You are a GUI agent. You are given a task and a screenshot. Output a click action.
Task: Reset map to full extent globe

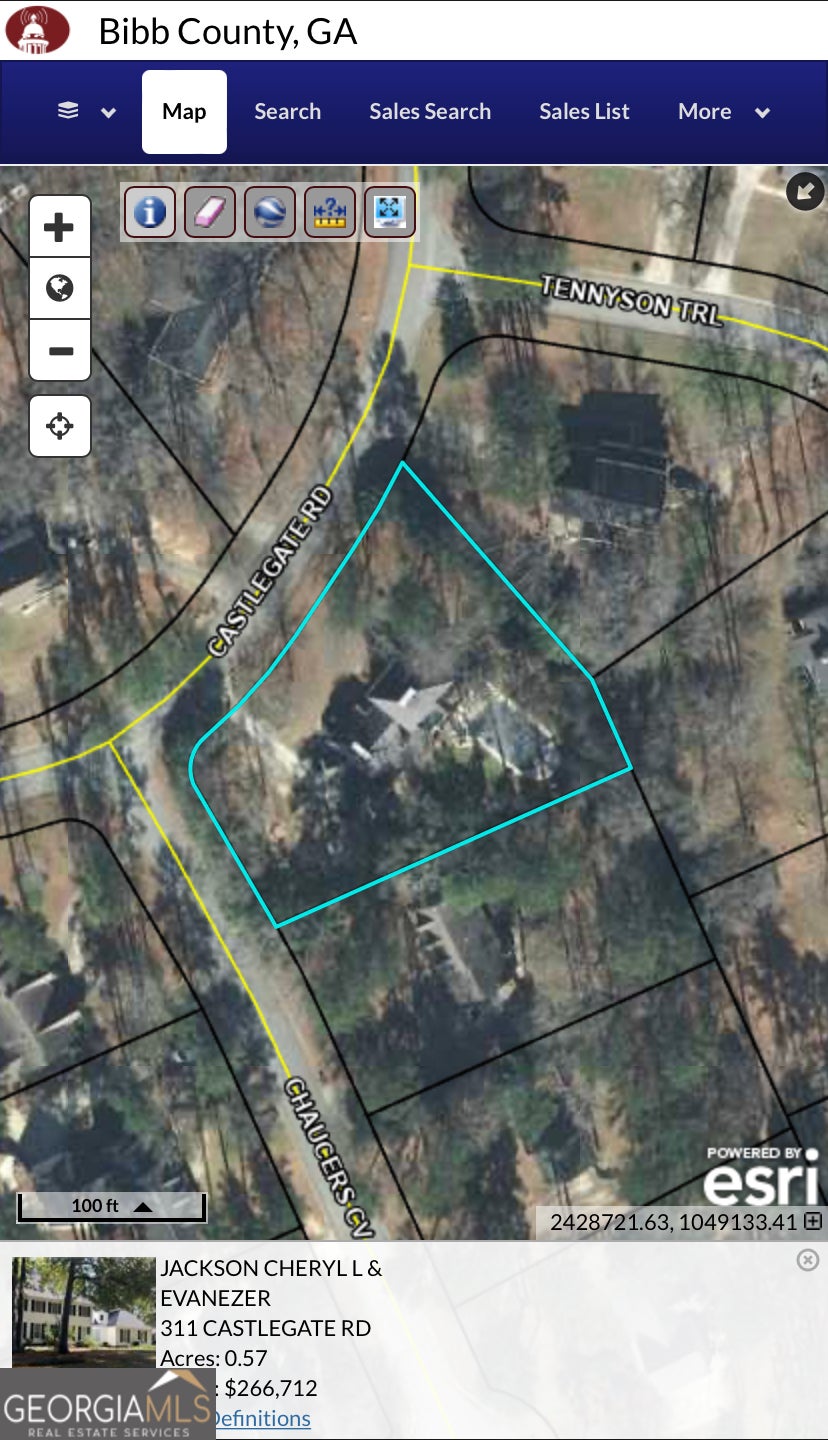60,288
